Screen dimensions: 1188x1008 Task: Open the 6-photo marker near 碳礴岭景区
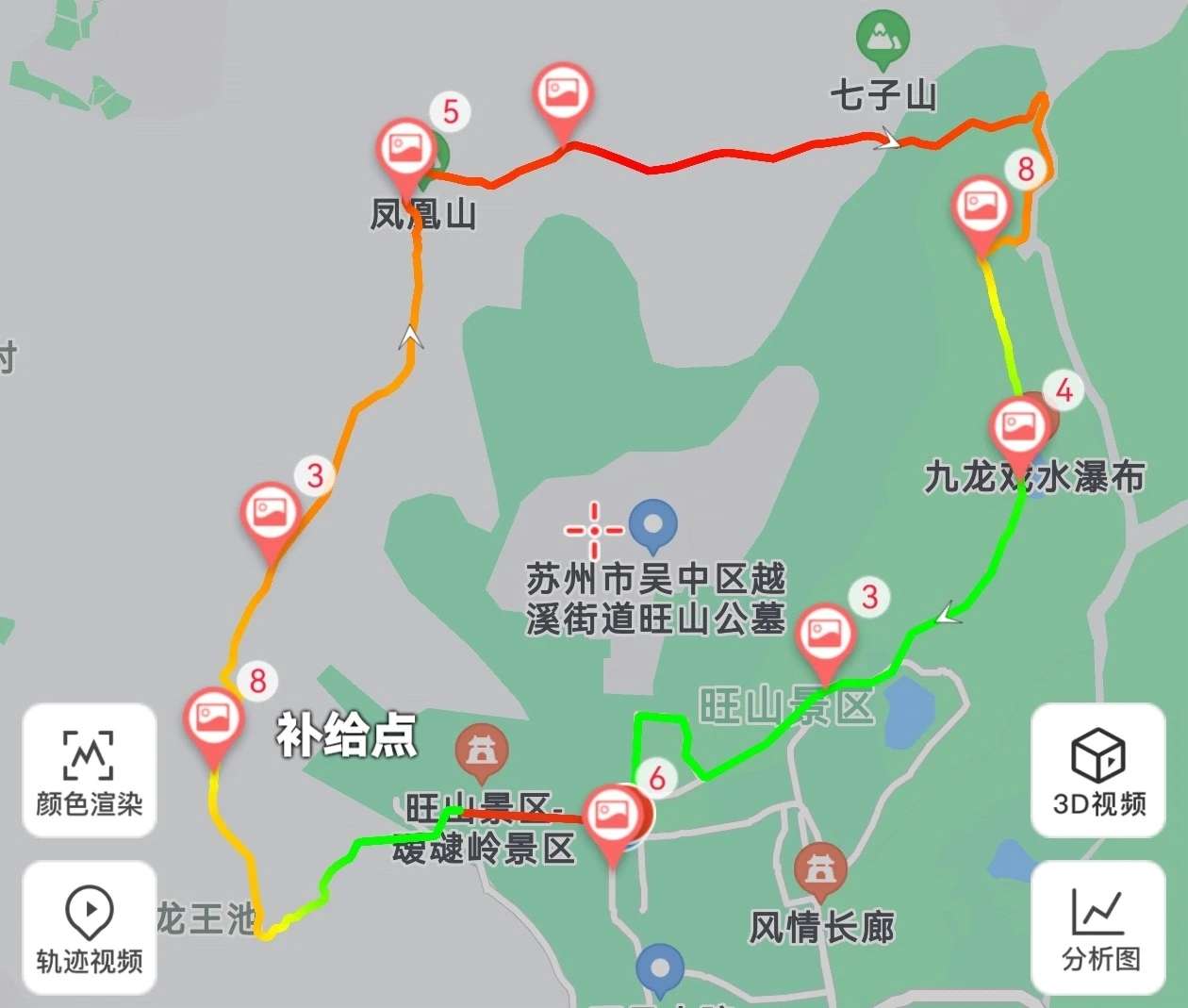click(612, 816)
